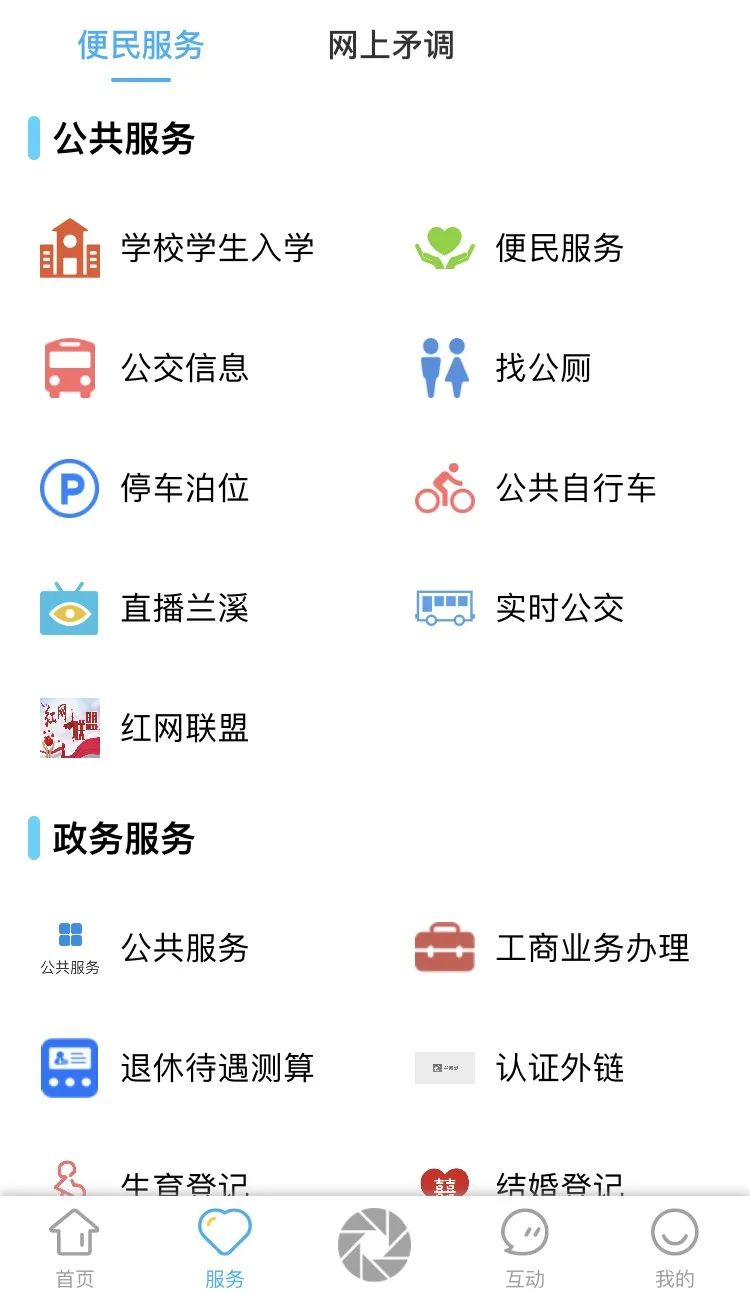The image size is (750, 1294).
Task: Open the 便民服务 item with heart icon
Action: pyautogui.click(x=520, y=248)
